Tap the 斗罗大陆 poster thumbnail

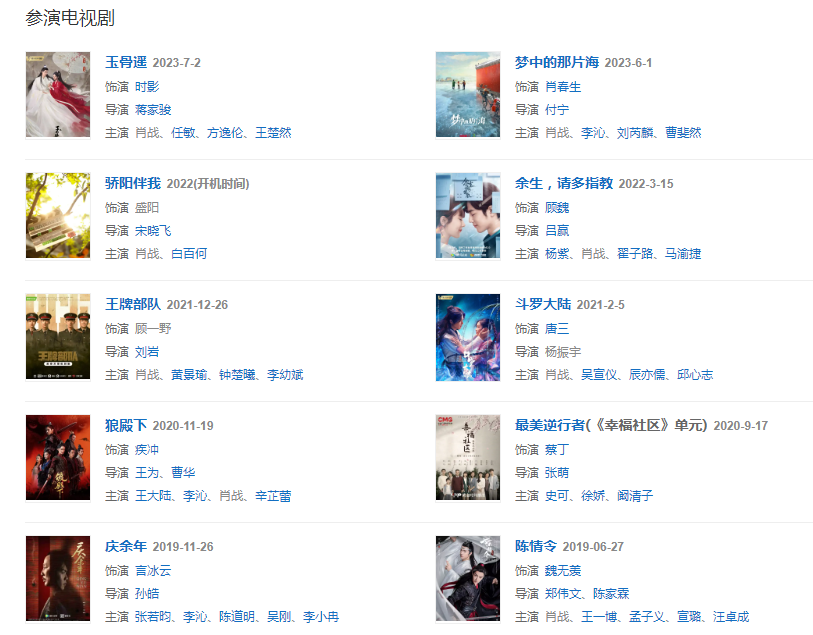pos(467,337)
